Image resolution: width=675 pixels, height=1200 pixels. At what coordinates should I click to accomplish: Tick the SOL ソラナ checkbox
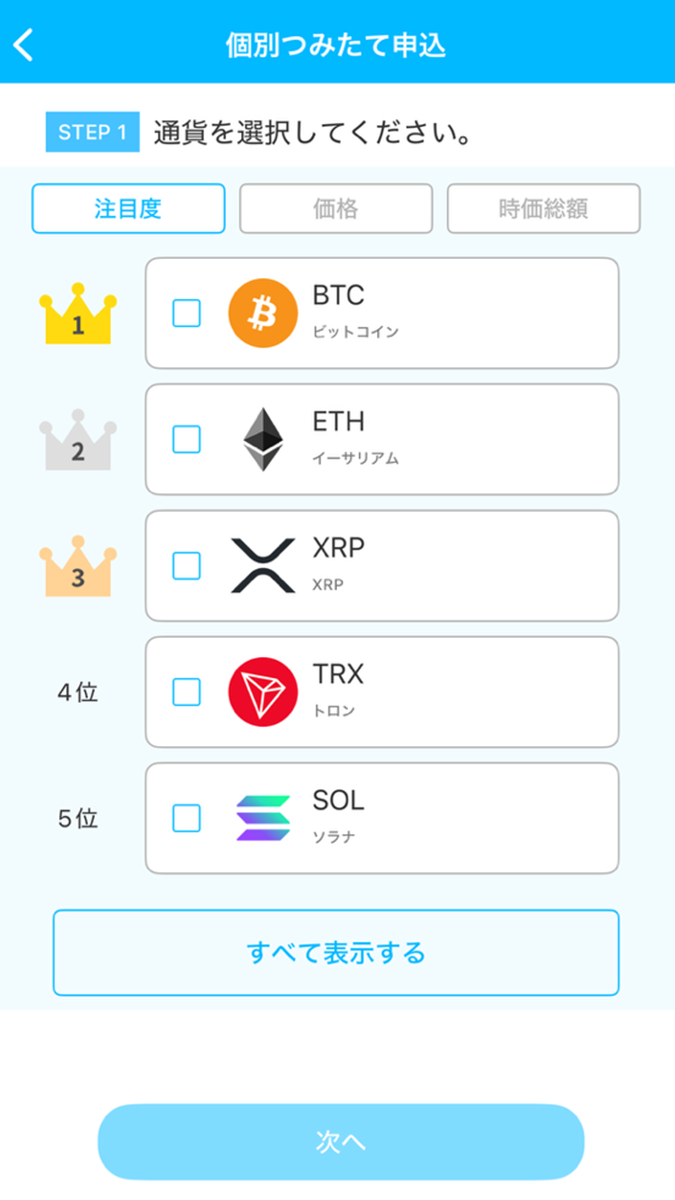pos(187,818)
